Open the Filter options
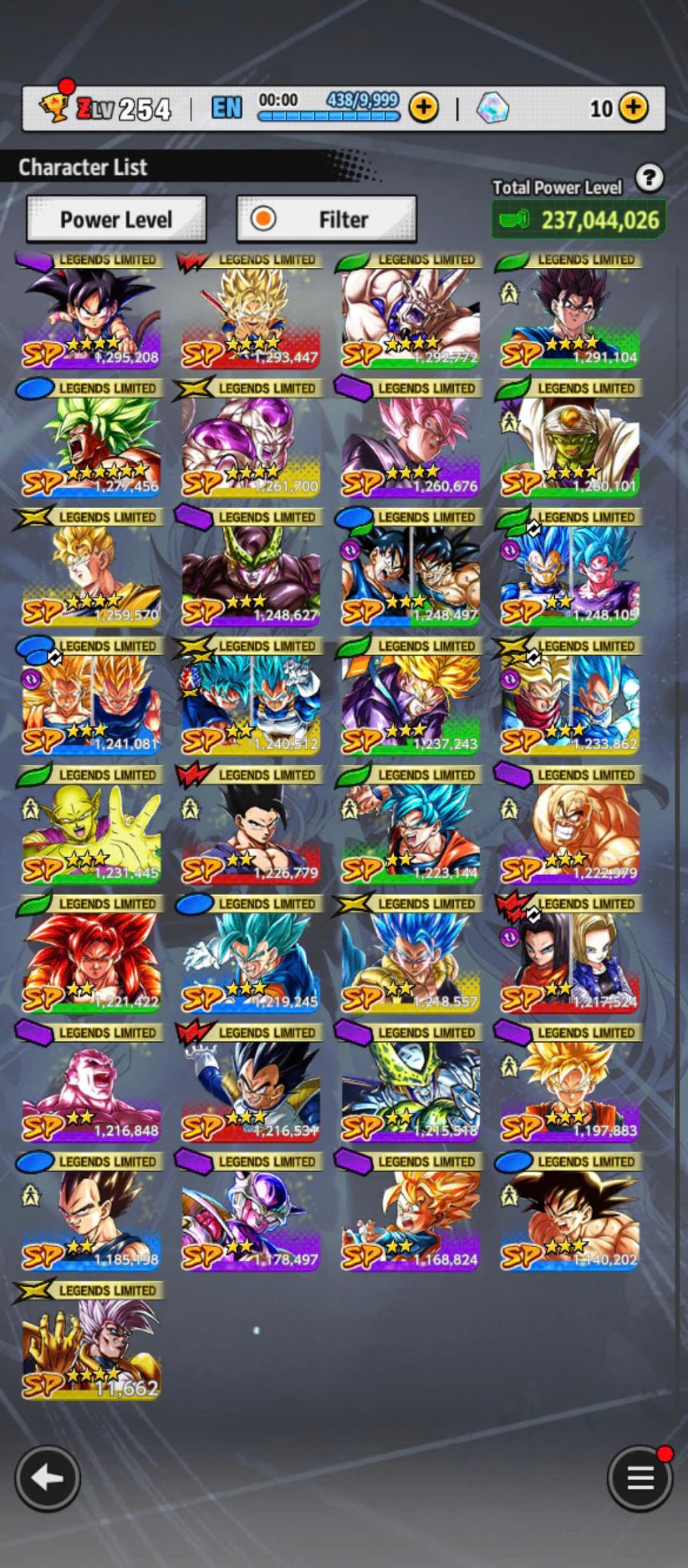 327,219
